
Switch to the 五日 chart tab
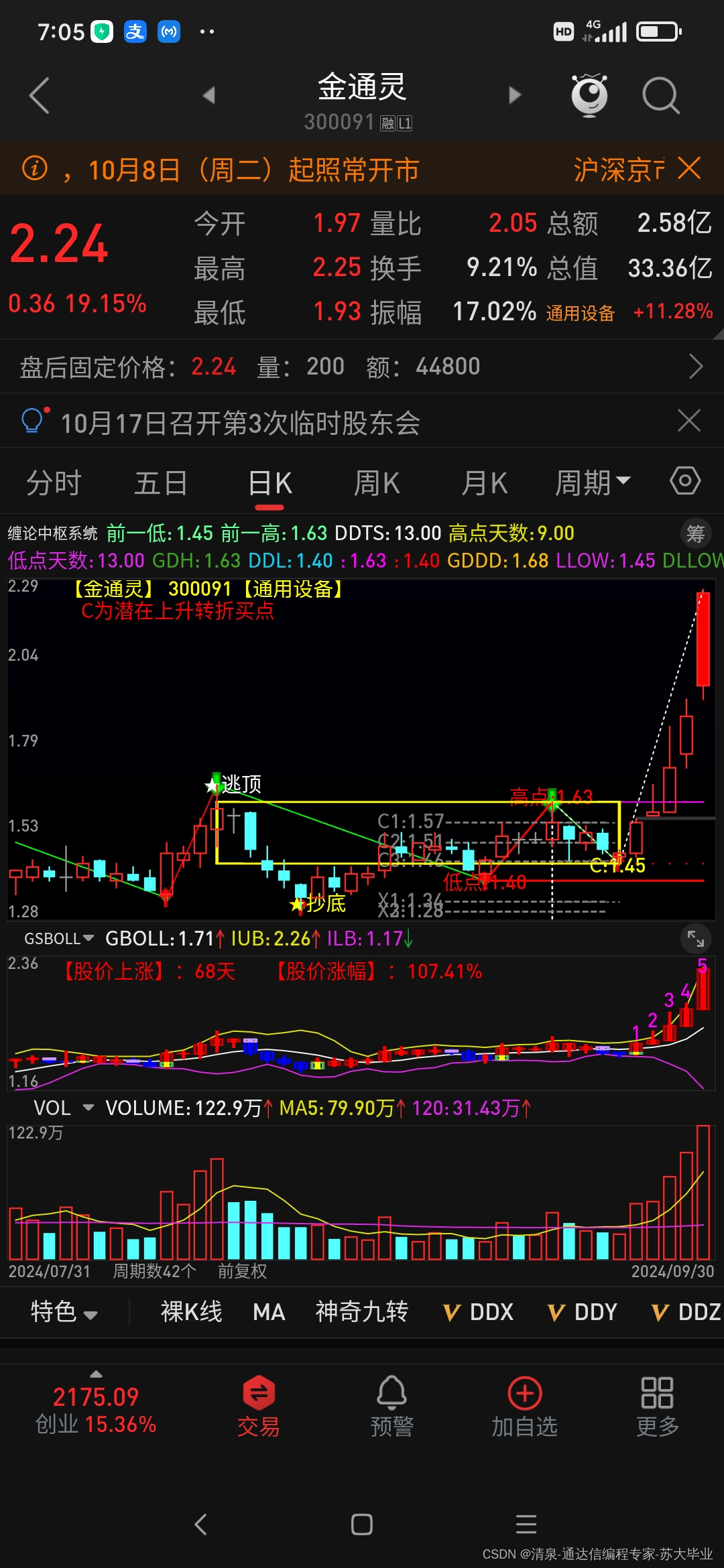pyautogui.click(x=161, y=483)
